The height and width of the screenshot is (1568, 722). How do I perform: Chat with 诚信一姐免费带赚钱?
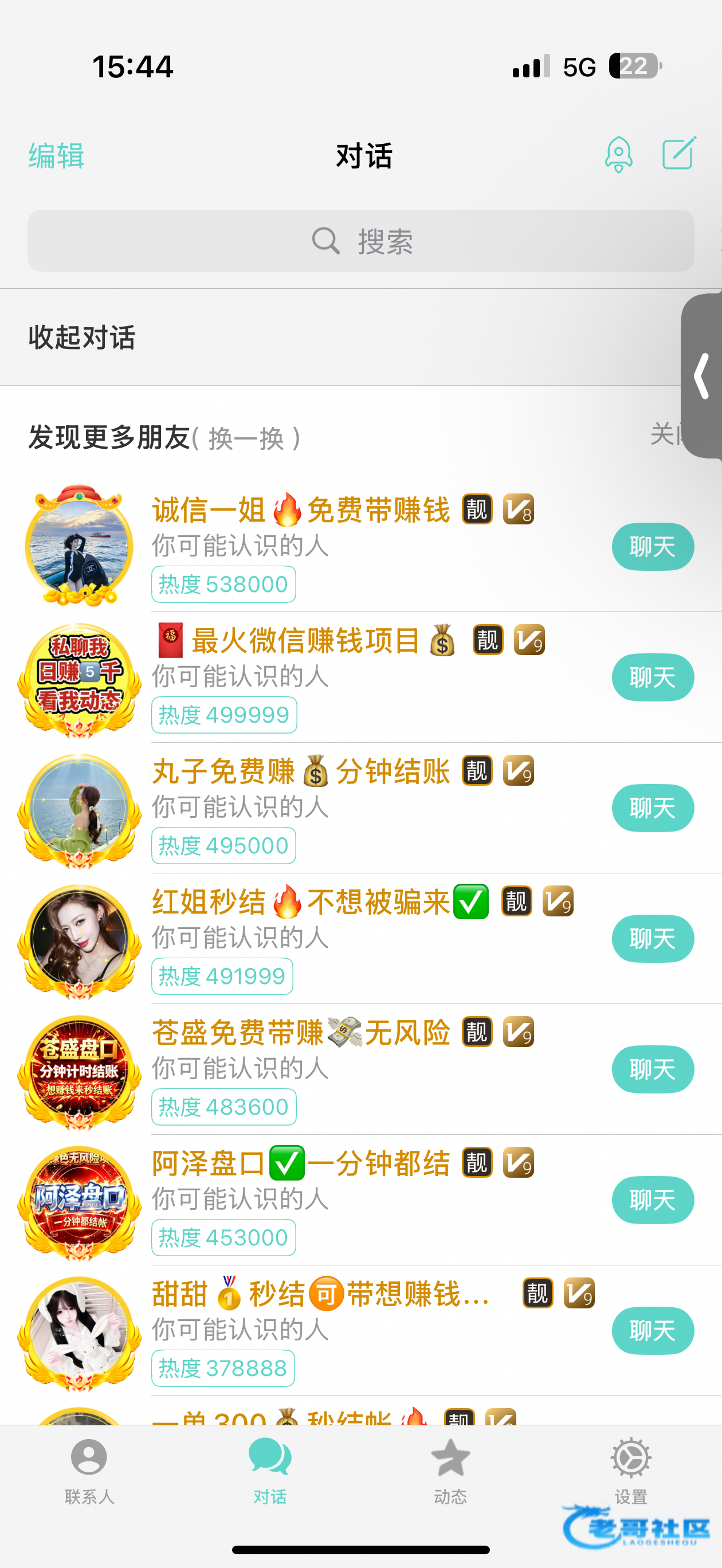pos(653,547)
